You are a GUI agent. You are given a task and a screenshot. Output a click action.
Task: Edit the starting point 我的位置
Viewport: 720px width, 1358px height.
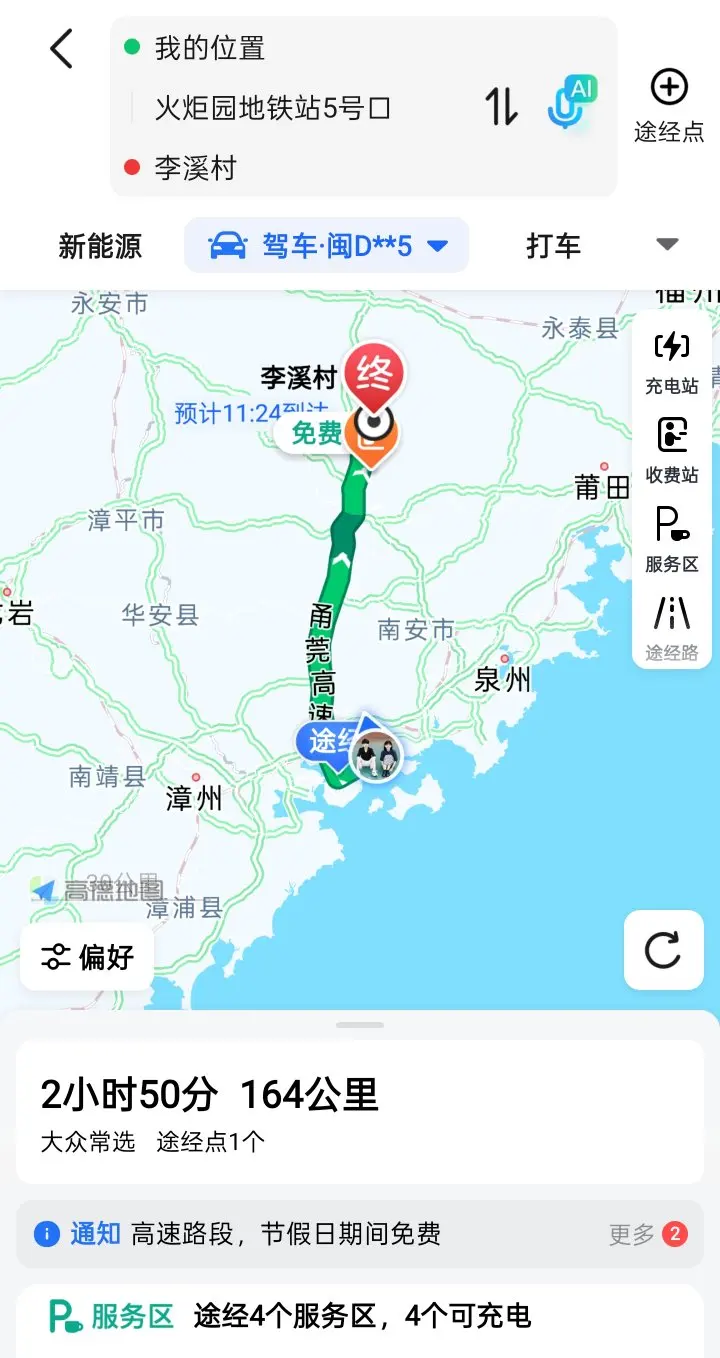[x=209, y=48]
